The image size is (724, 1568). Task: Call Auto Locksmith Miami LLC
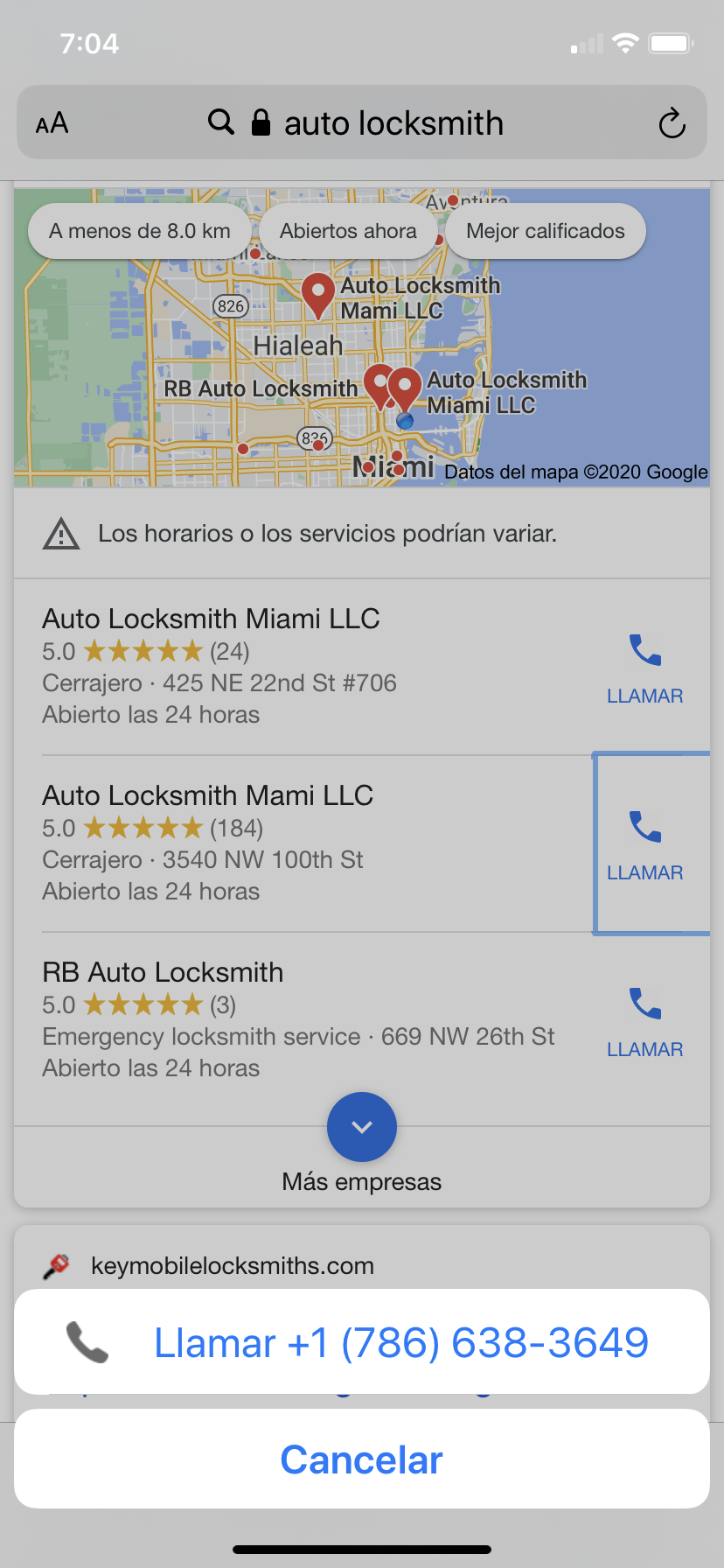click(645, 669)
